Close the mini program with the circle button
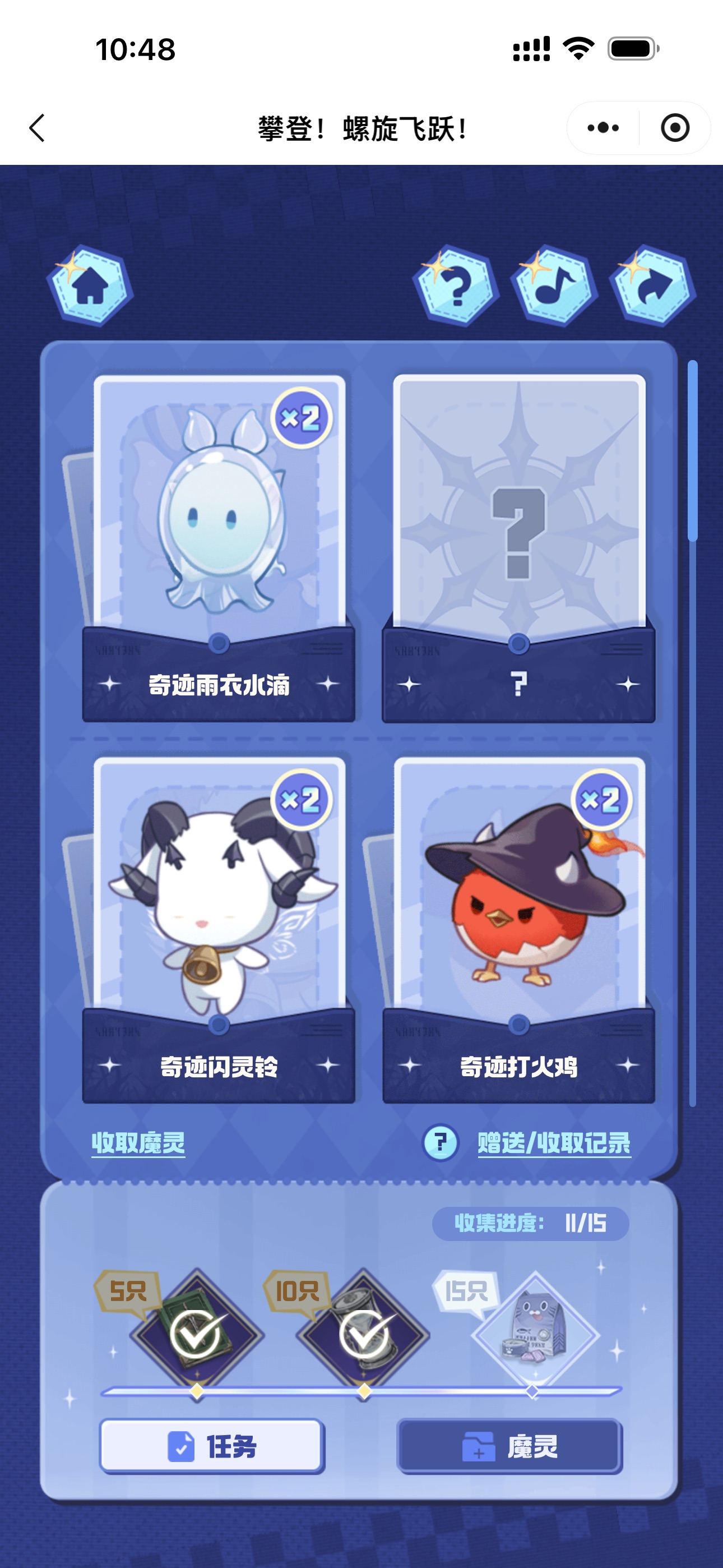The width and height of the screenshot is (723, 1568). point(674,128)
